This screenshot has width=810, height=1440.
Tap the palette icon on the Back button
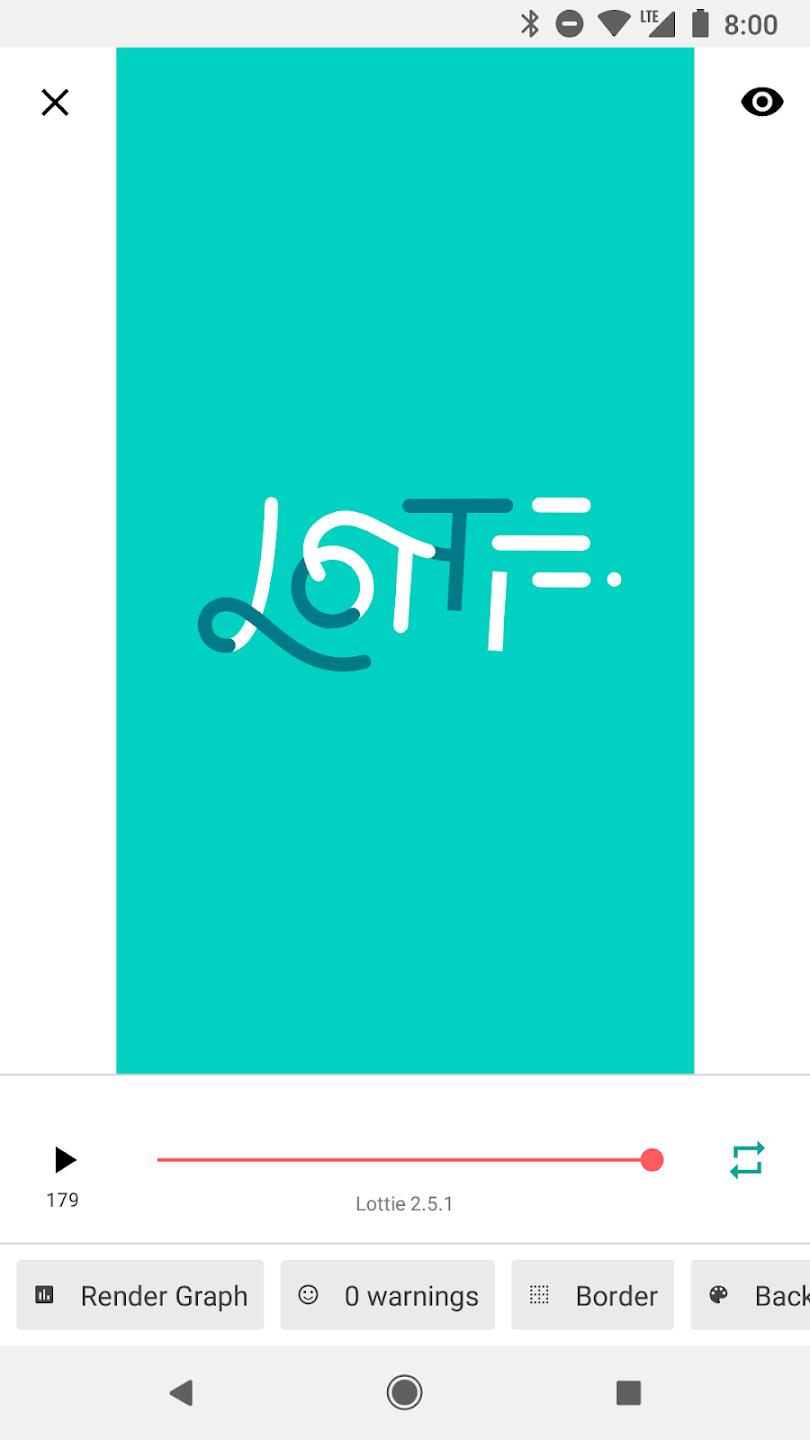click(717, 1294)
